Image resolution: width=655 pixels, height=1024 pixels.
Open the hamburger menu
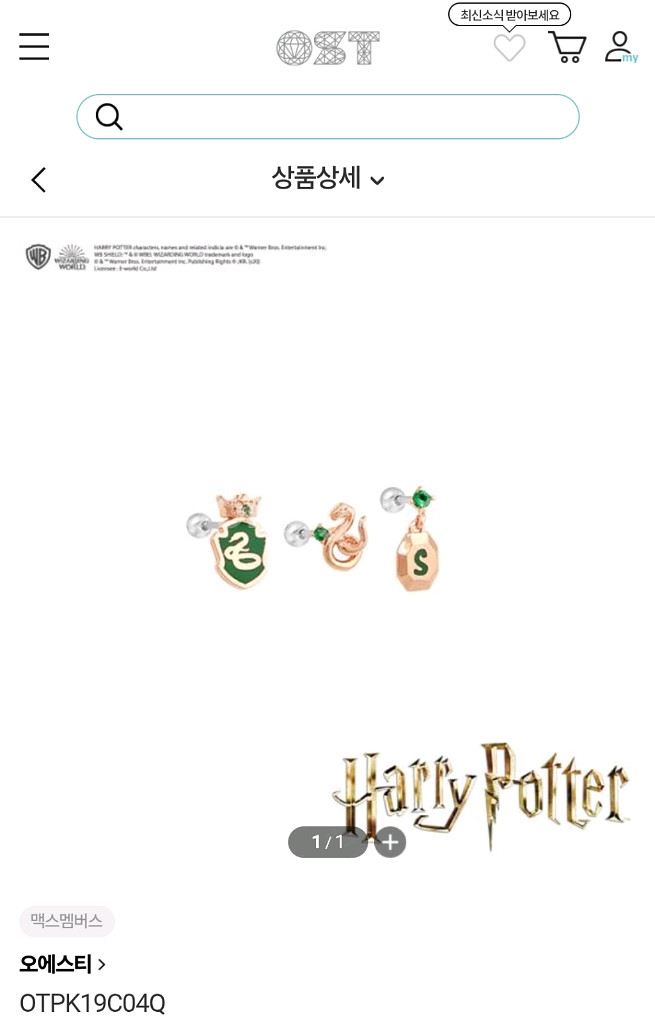34,47
